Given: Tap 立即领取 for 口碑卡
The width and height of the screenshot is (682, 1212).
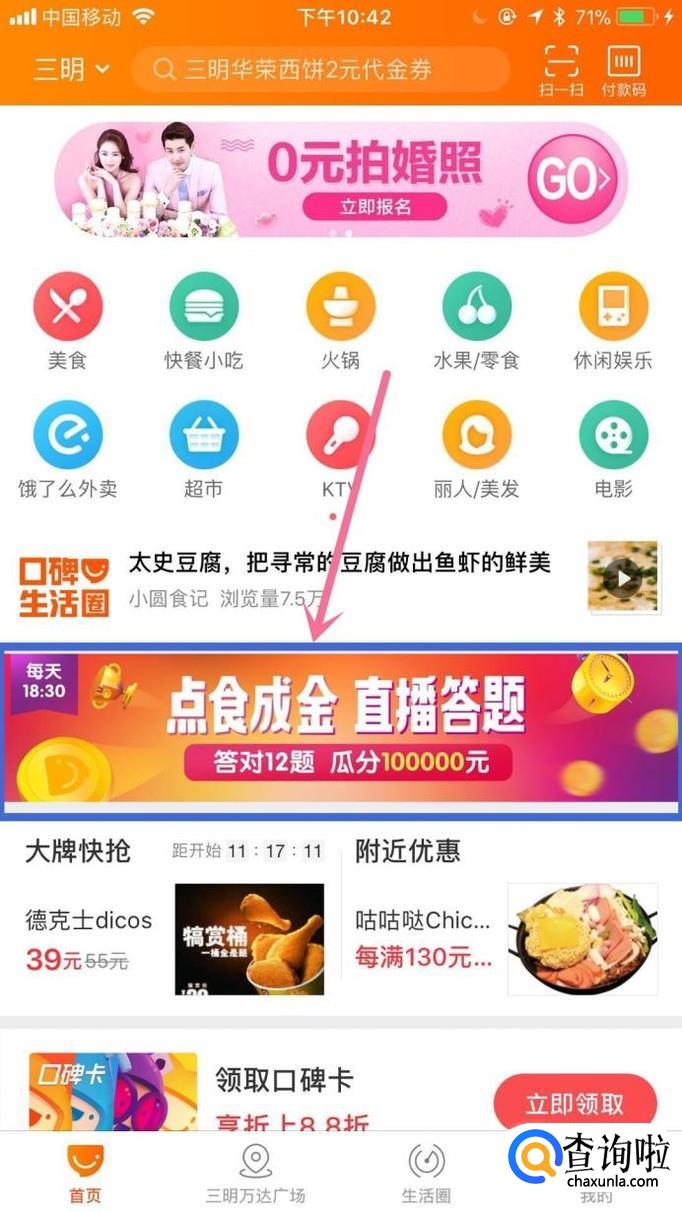Looking at the screenshot, I should tap(574, 1103).
